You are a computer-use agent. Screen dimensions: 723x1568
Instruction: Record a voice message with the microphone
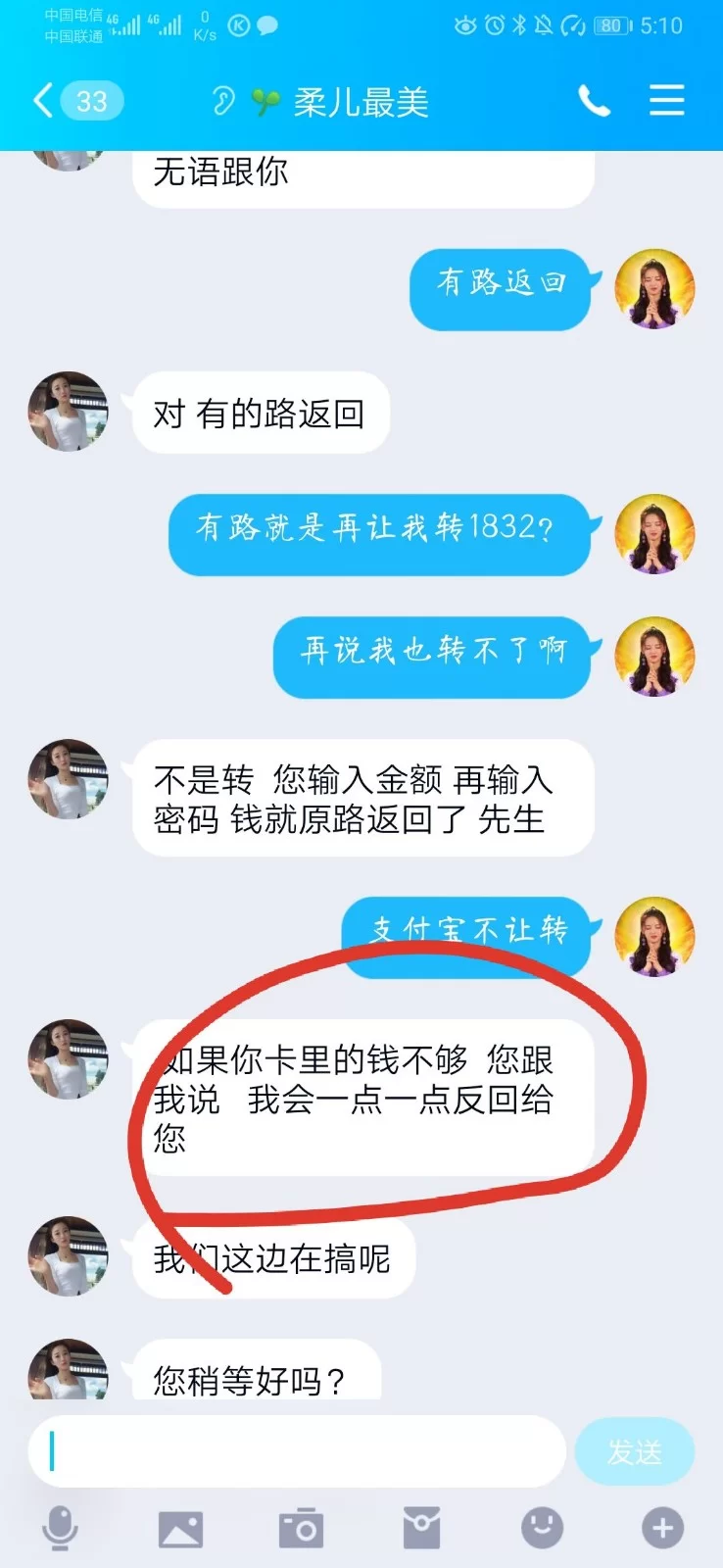[60, 1528]
